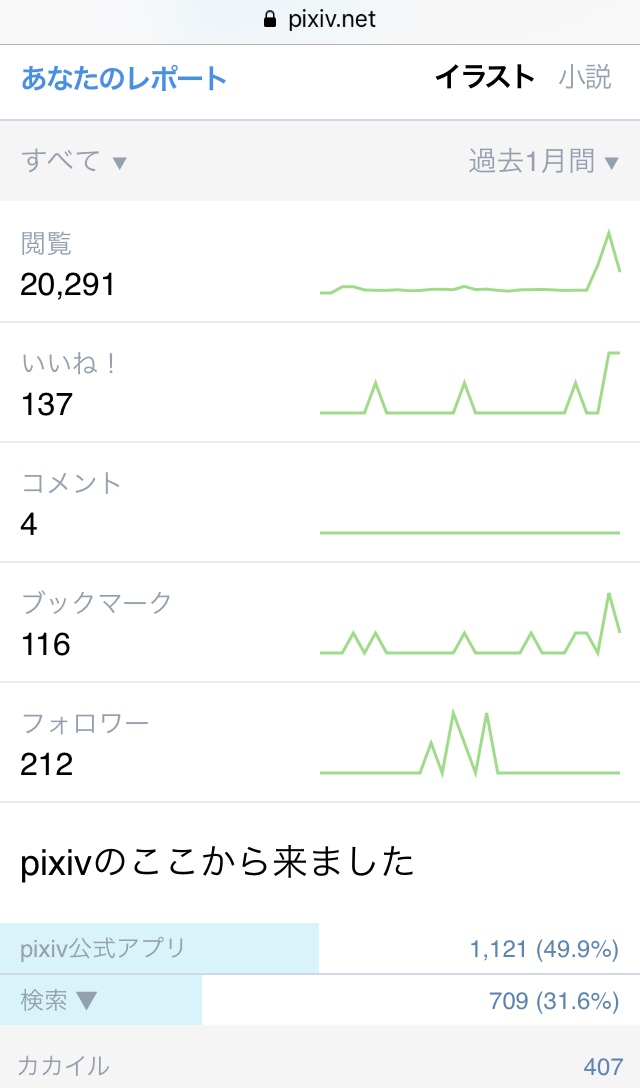Open the フォロワー statistics row
The width and height of the screenshot is (640, 1088).
pos(320,743)
